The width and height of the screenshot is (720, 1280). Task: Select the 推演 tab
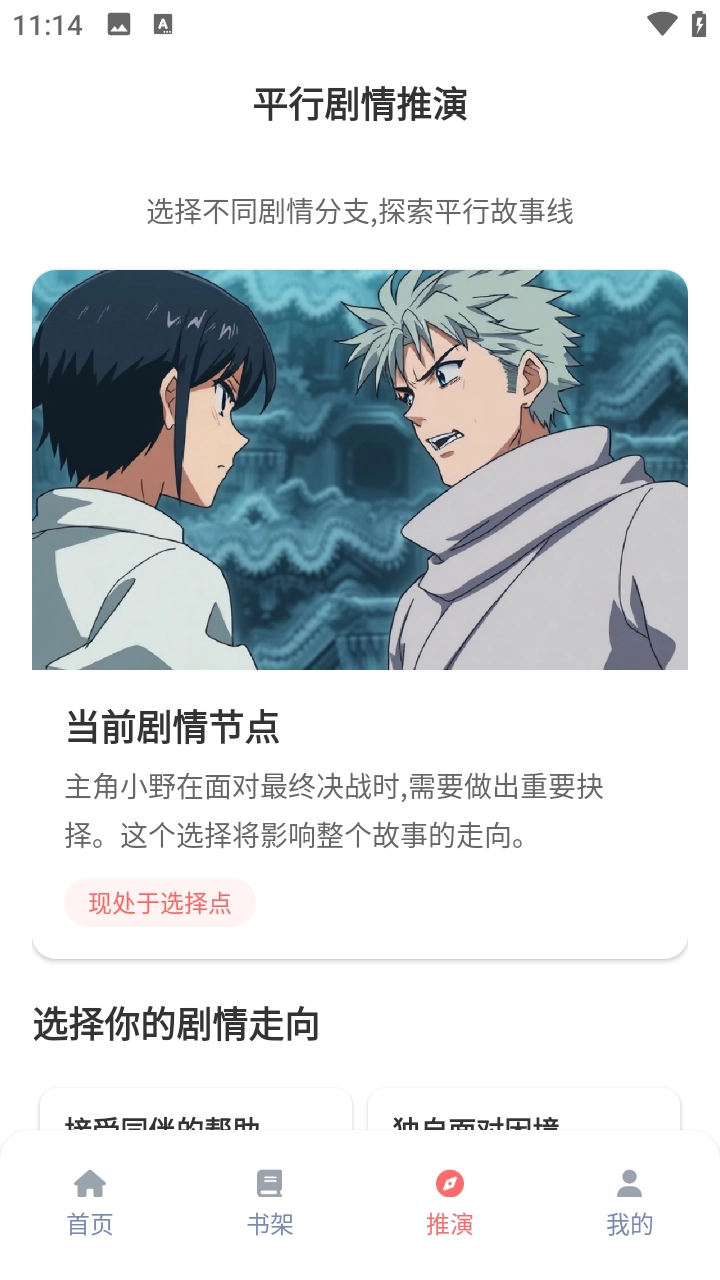tap(450, 1203)
